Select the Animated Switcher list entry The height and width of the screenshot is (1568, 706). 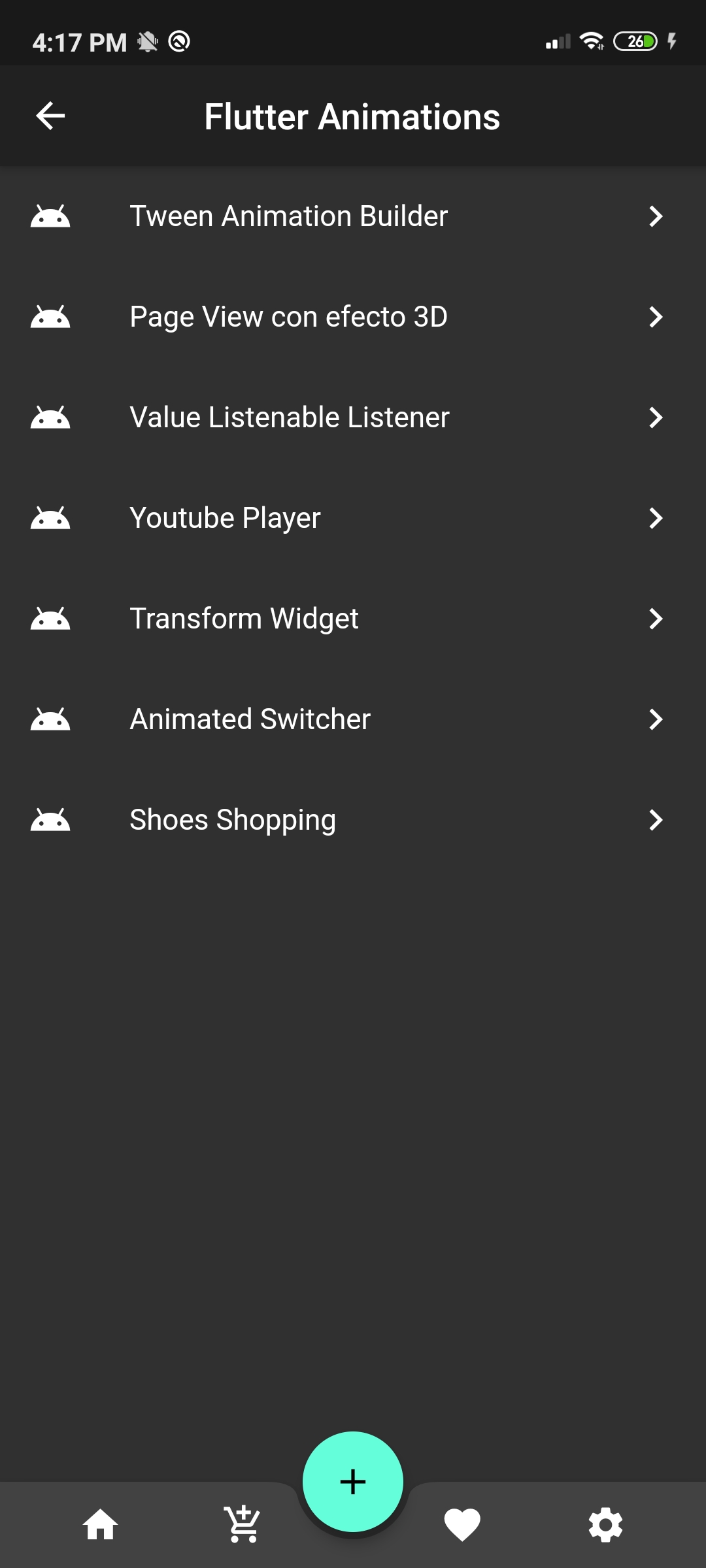tap(250, 719)
